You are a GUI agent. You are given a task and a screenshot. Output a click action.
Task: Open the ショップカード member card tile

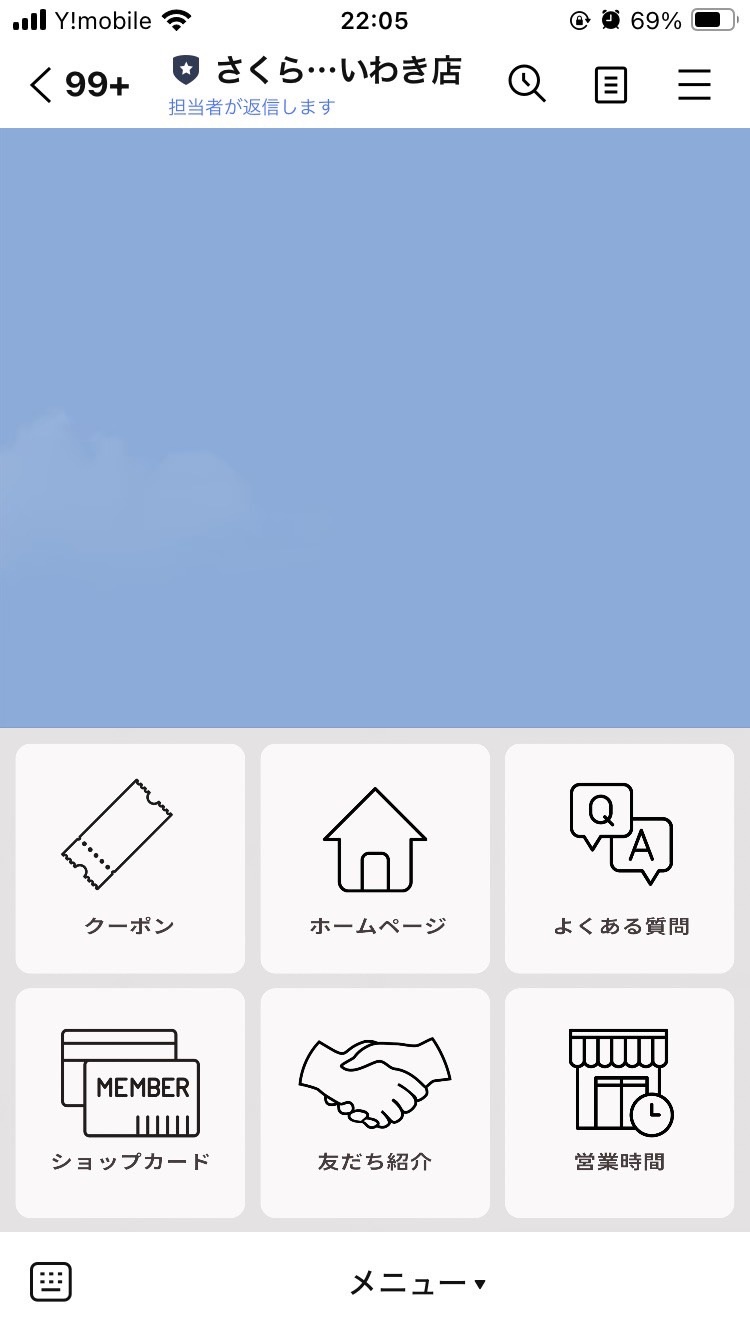point(130,1103)
